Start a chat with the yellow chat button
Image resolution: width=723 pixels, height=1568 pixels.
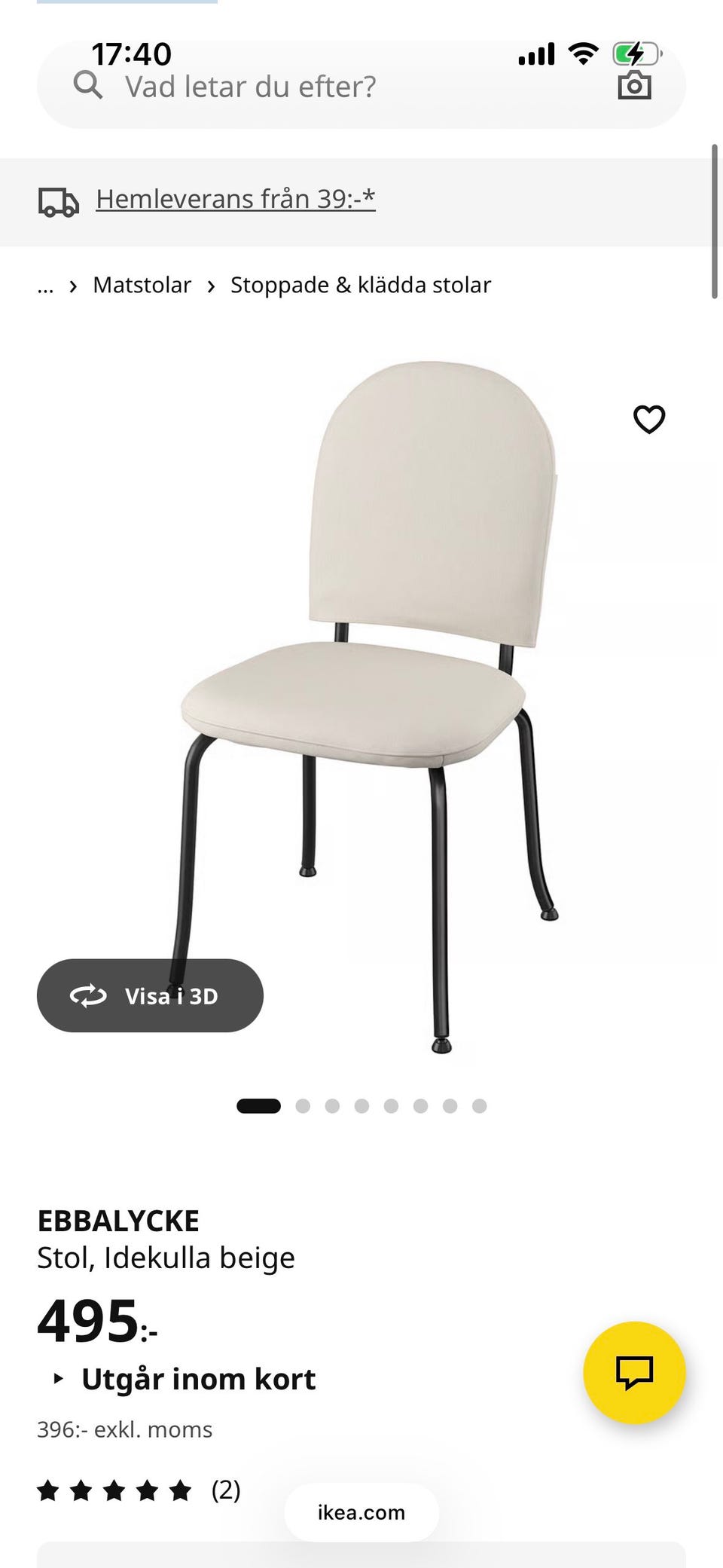tap(634, 1372)
